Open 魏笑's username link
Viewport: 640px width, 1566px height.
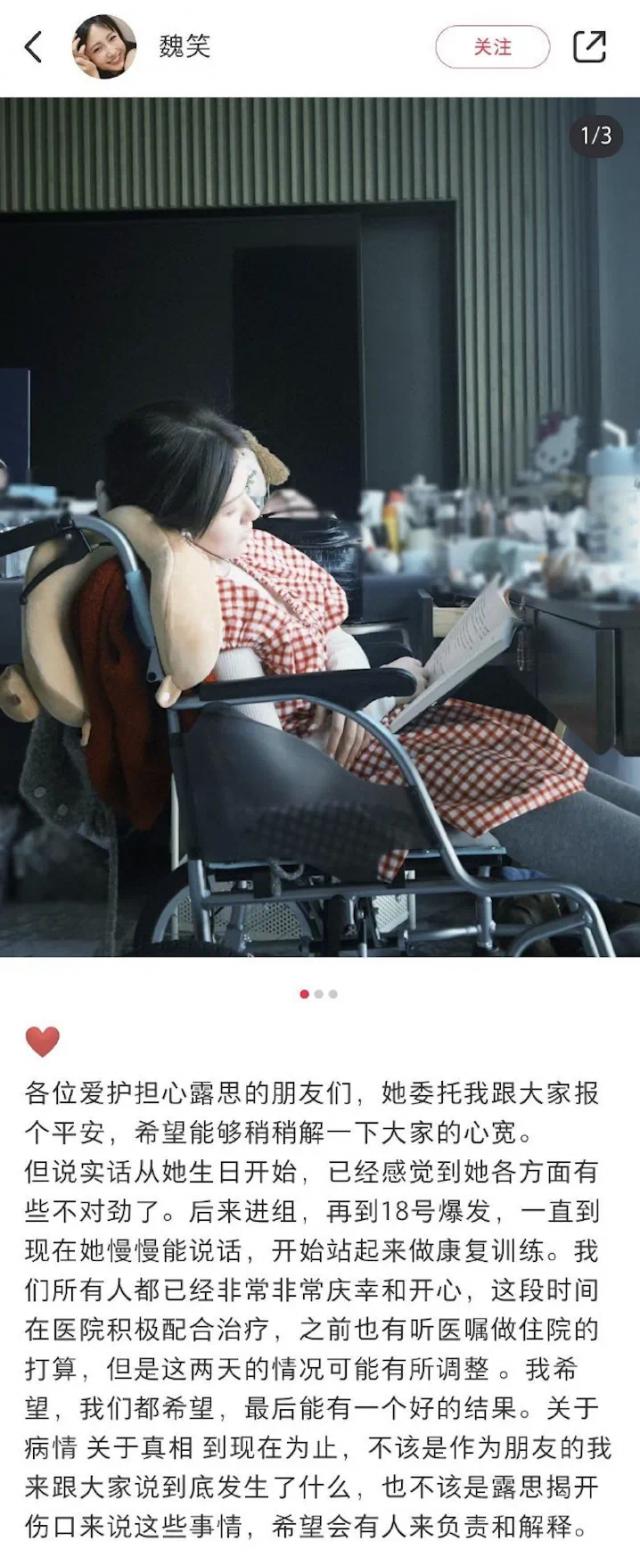[185, 47]
